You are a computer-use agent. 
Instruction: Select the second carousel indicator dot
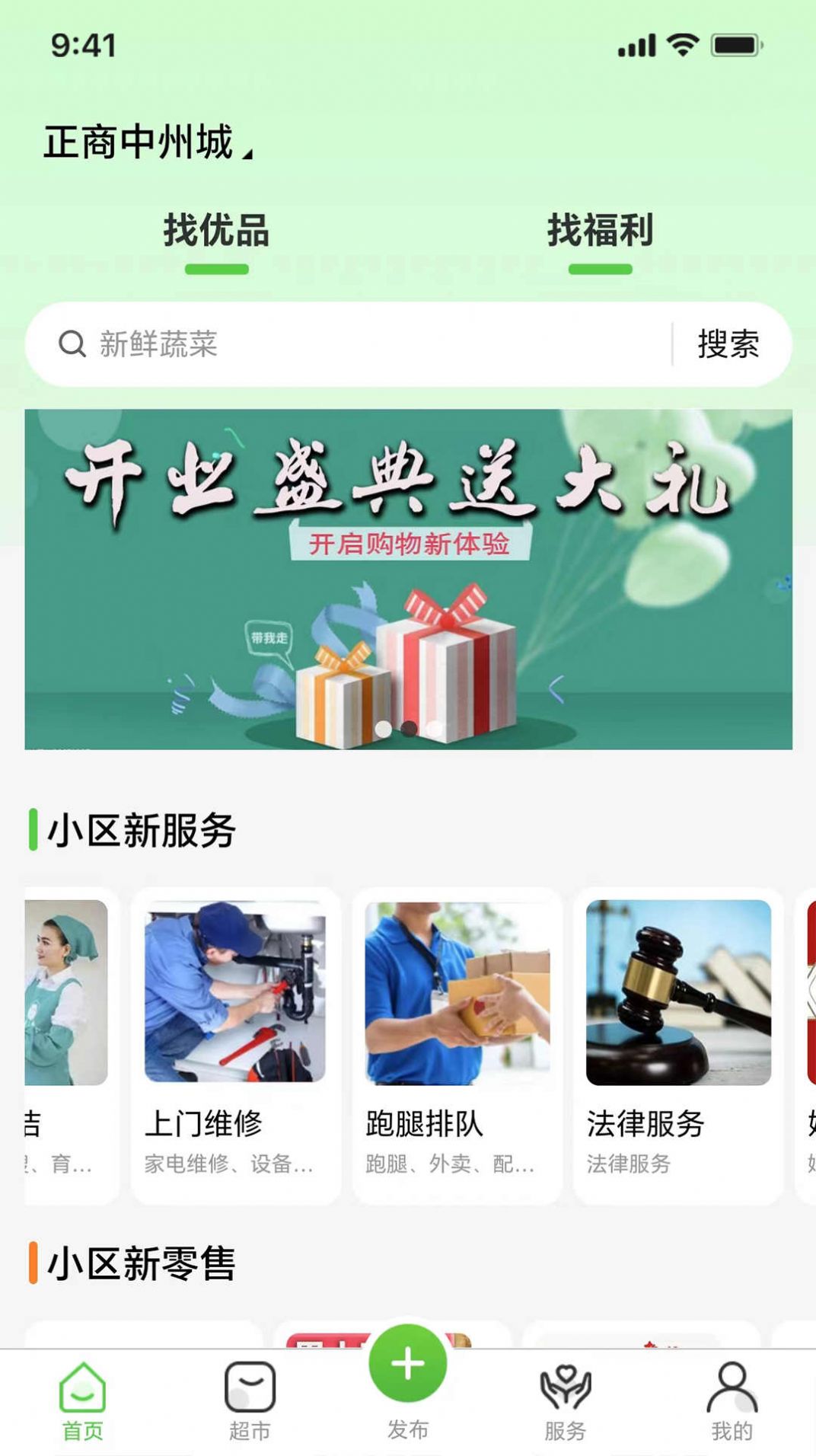[x=409, y=730]
